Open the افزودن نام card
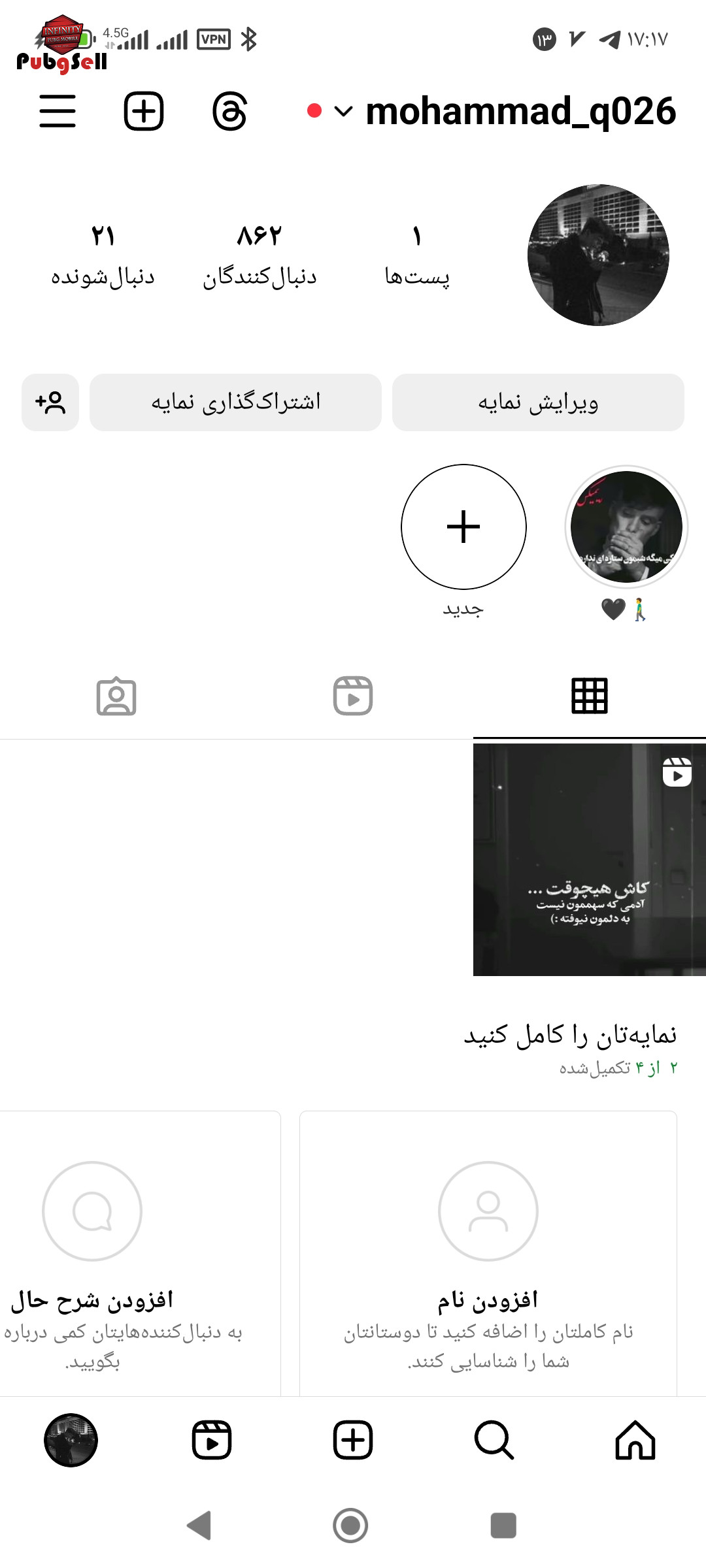This screenshot has width=706, height=1568. point(488,1253)
